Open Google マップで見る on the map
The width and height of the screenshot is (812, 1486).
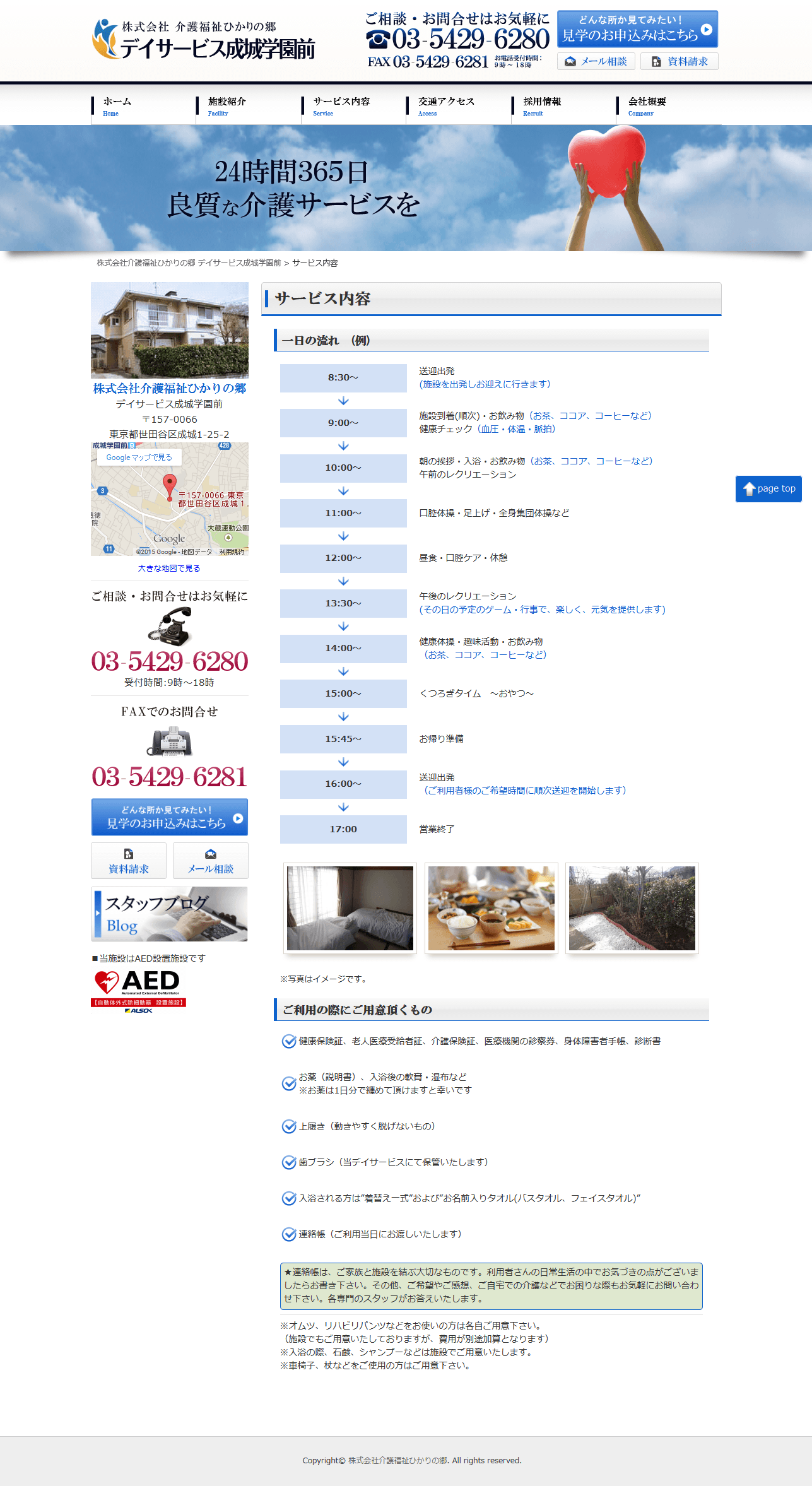(139, 457)
